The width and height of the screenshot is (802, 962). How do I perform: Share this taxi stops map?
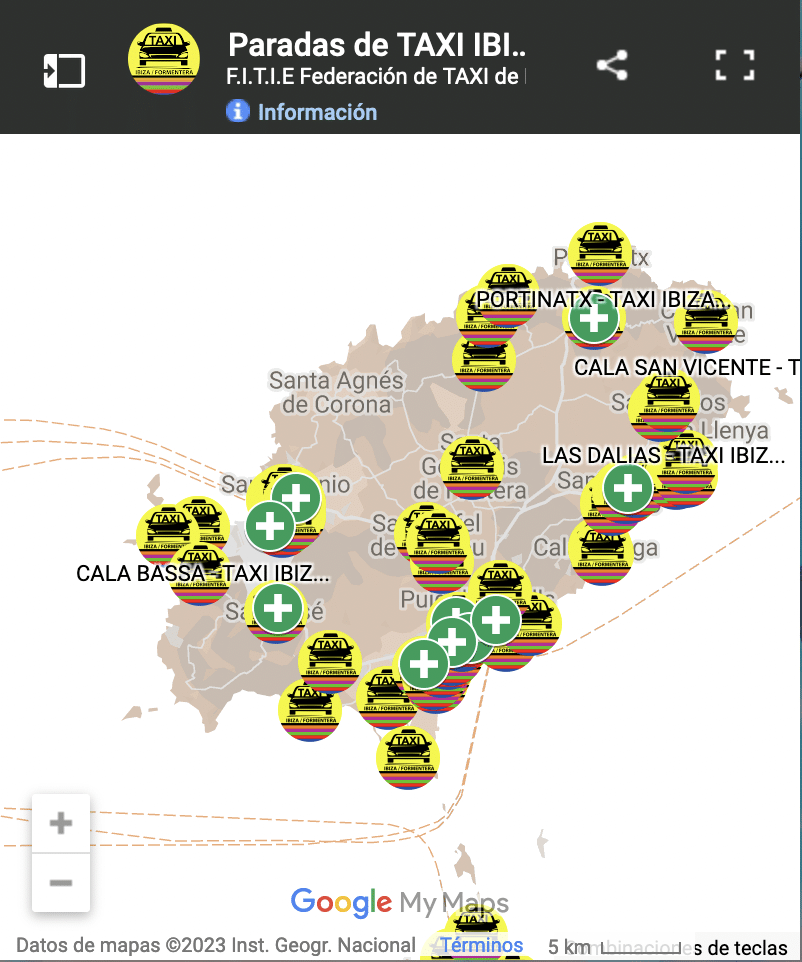point(611,66)
